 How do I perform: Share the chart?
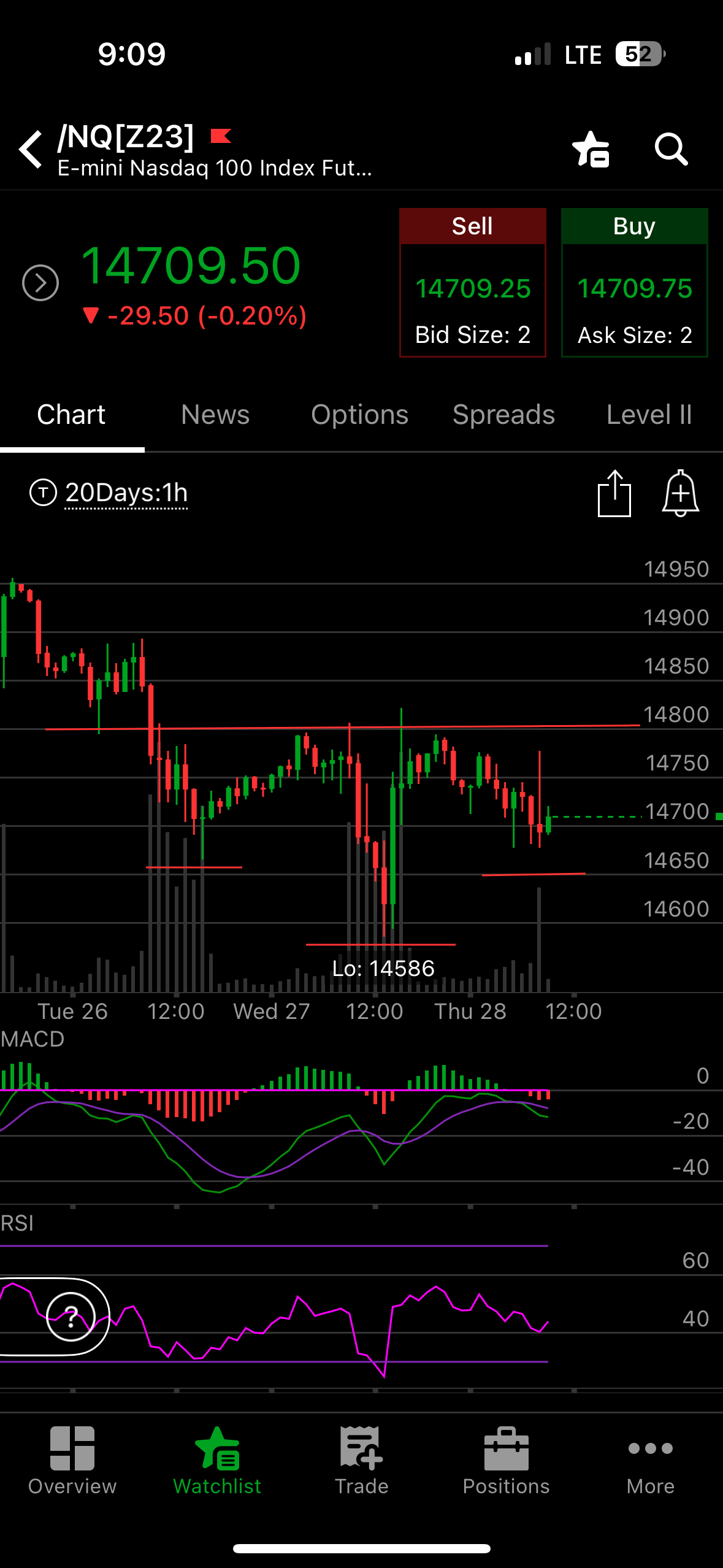[614, 493]
